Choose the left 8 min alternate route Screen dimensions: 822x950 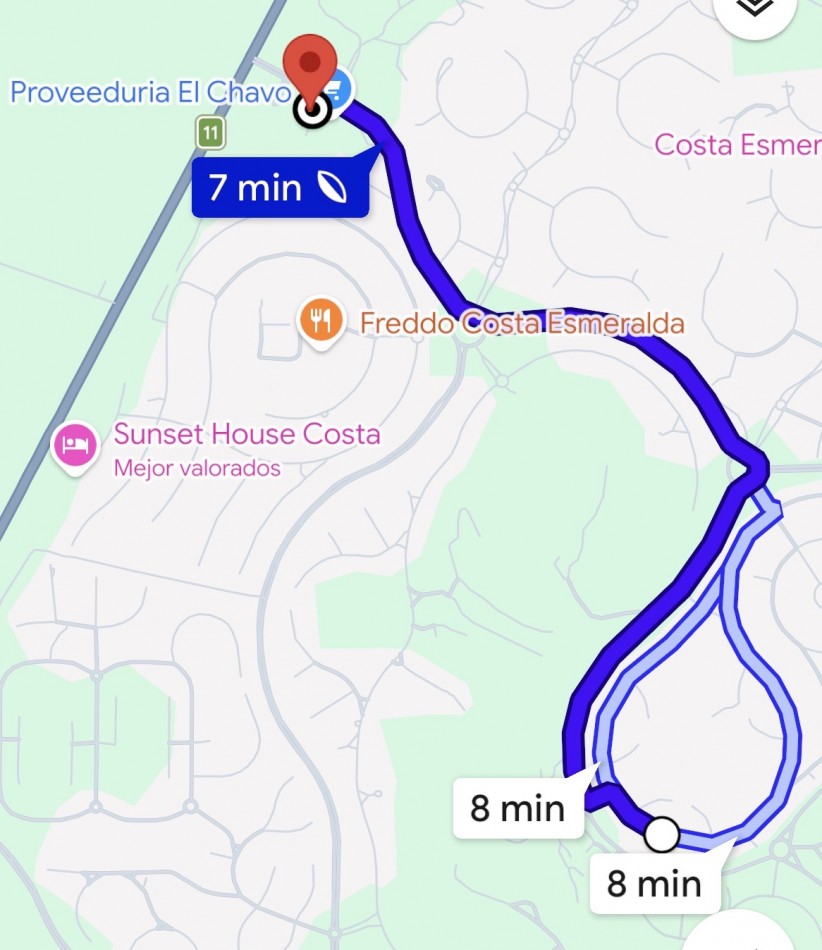(x=517, y=808)
